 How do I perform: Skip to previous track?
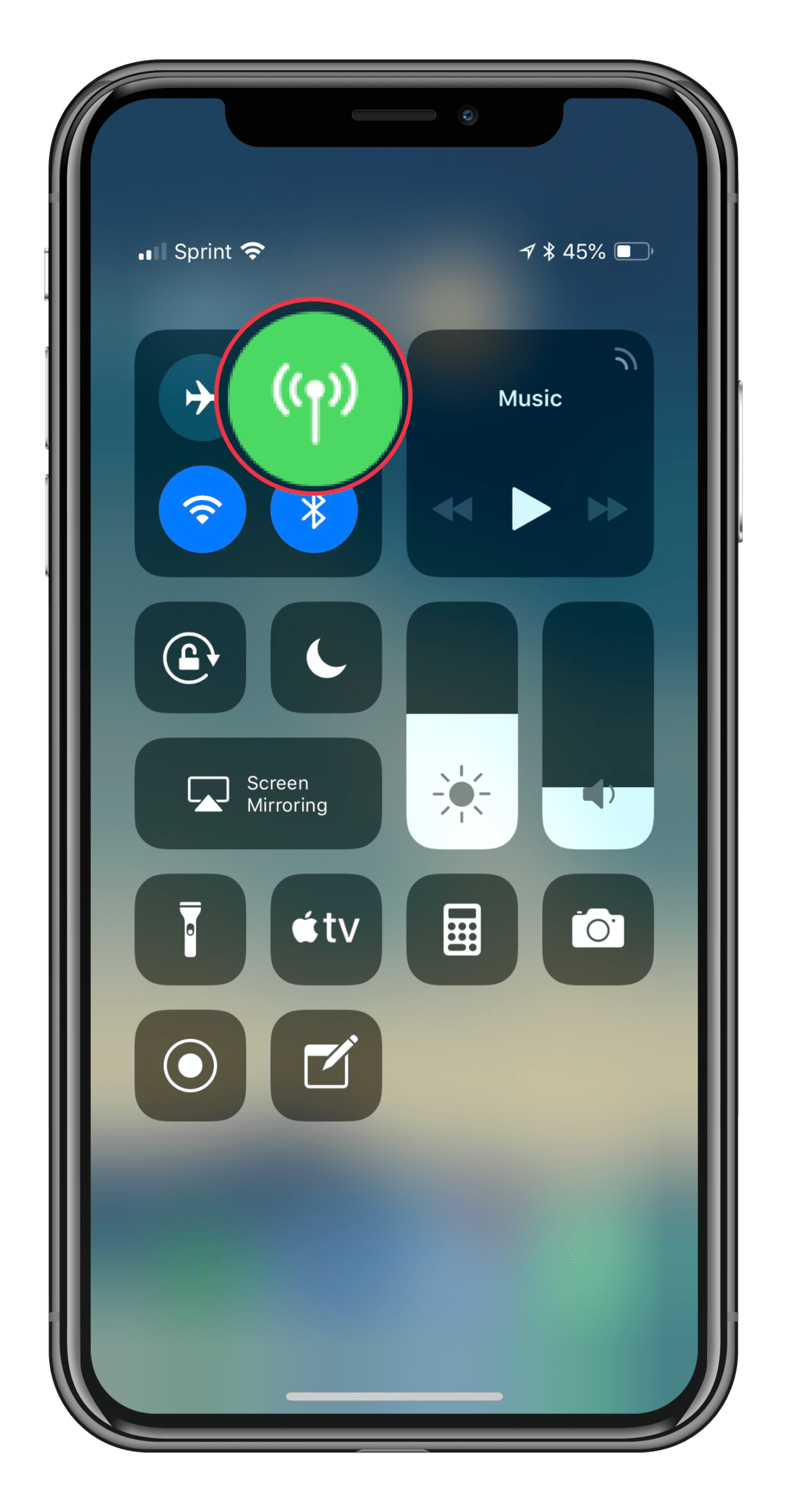(x=453, y=509)
